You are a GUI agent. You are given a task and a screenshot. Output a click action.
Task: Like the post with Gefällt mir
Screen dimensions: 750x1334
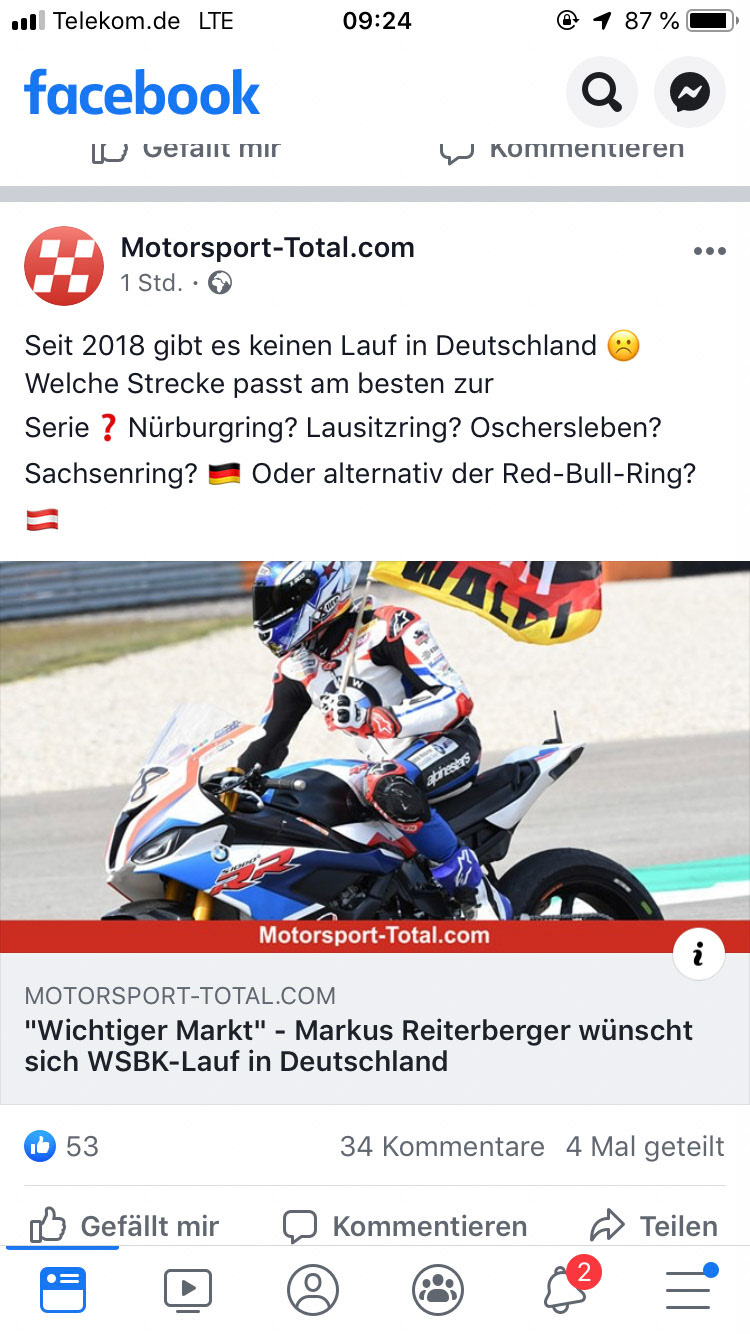125,1226
